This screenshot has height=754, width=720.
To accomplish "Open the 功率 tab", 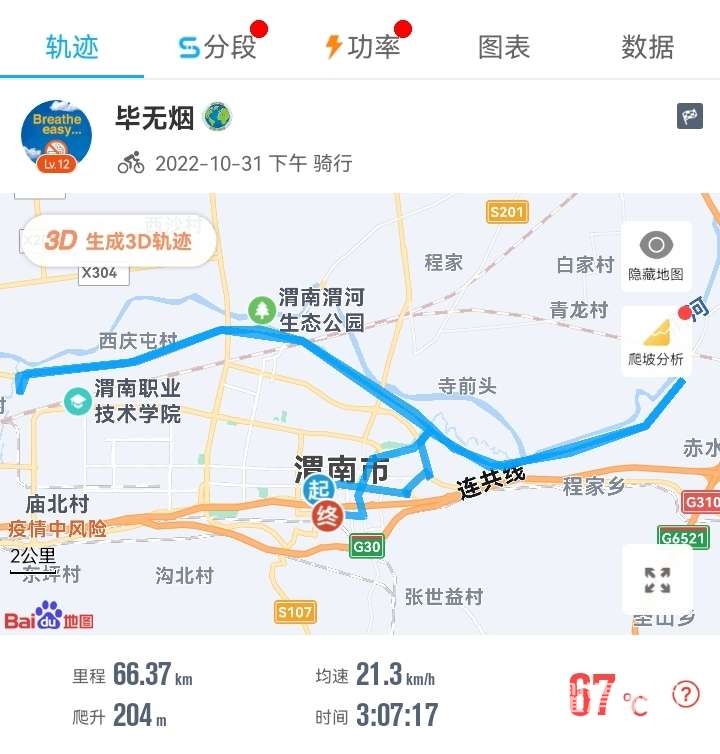I will point(362,47).
